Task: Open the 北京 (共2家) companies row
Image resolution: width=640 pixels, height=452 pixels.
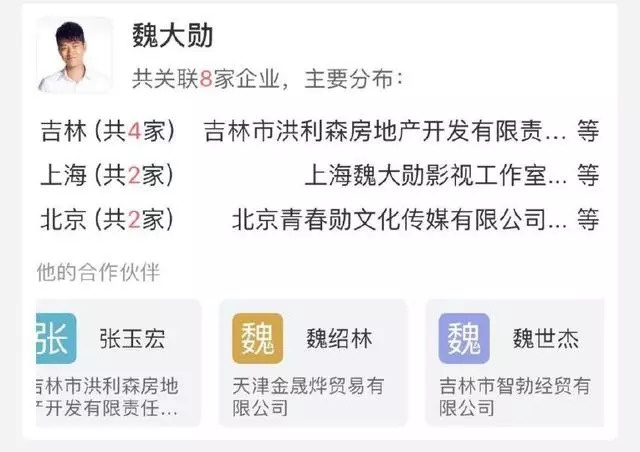Action: [318, 217]
